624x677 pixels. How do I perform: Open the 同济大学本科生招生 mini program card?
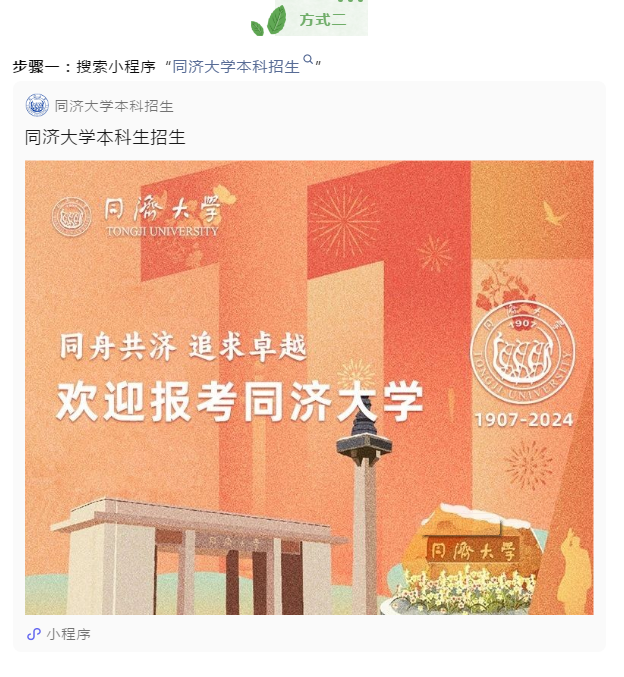(x=309, y=387)
